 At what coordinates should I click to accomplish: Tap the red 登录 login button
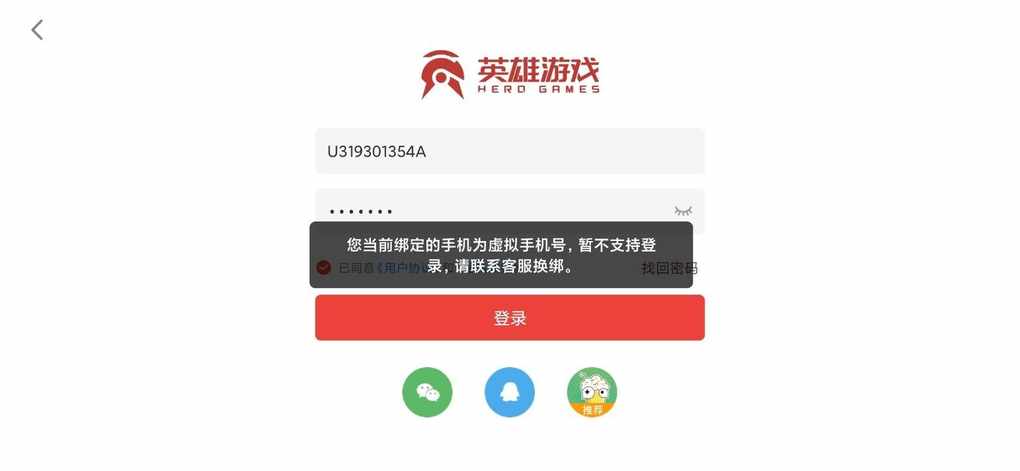[509, 318]
